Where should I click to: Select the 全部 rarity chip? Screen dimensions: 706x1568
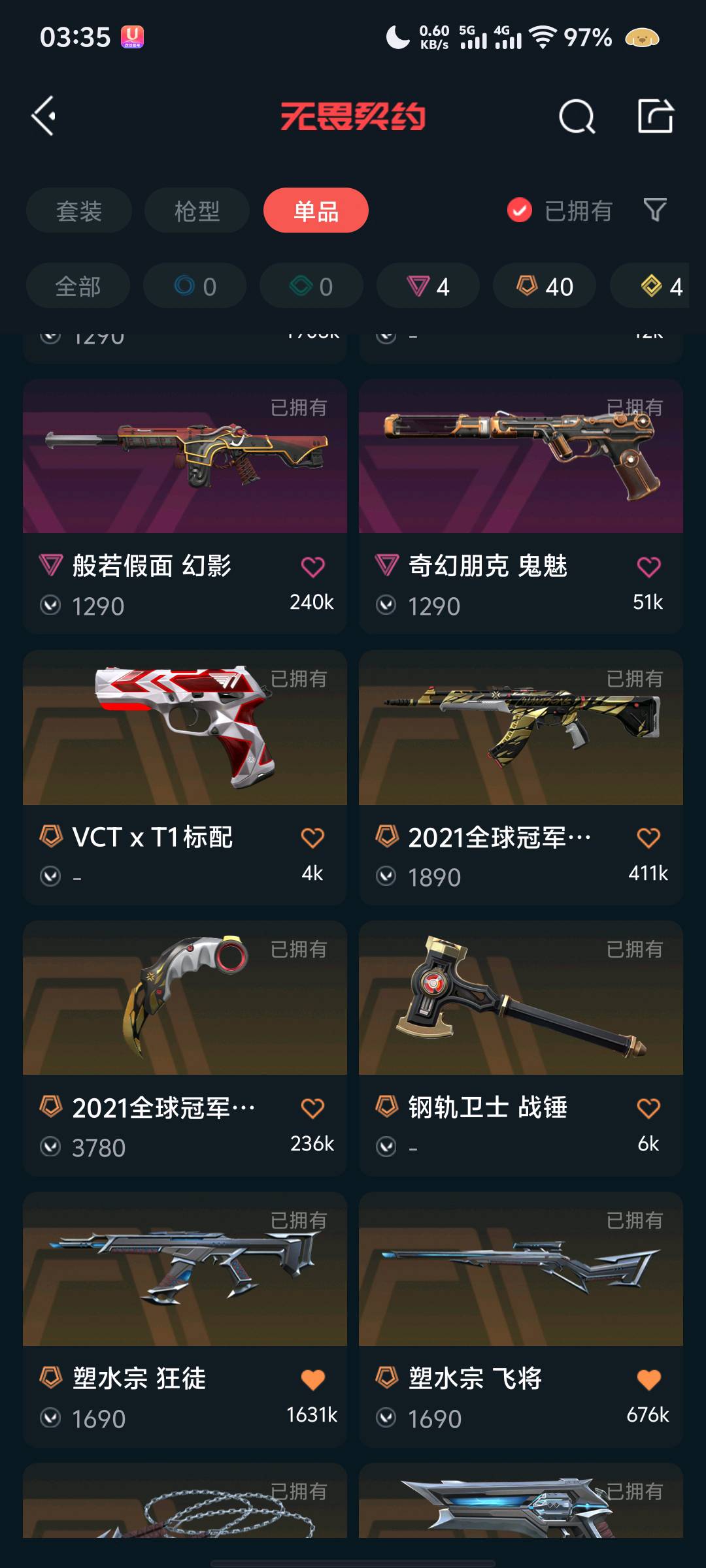tap(78, 286)
